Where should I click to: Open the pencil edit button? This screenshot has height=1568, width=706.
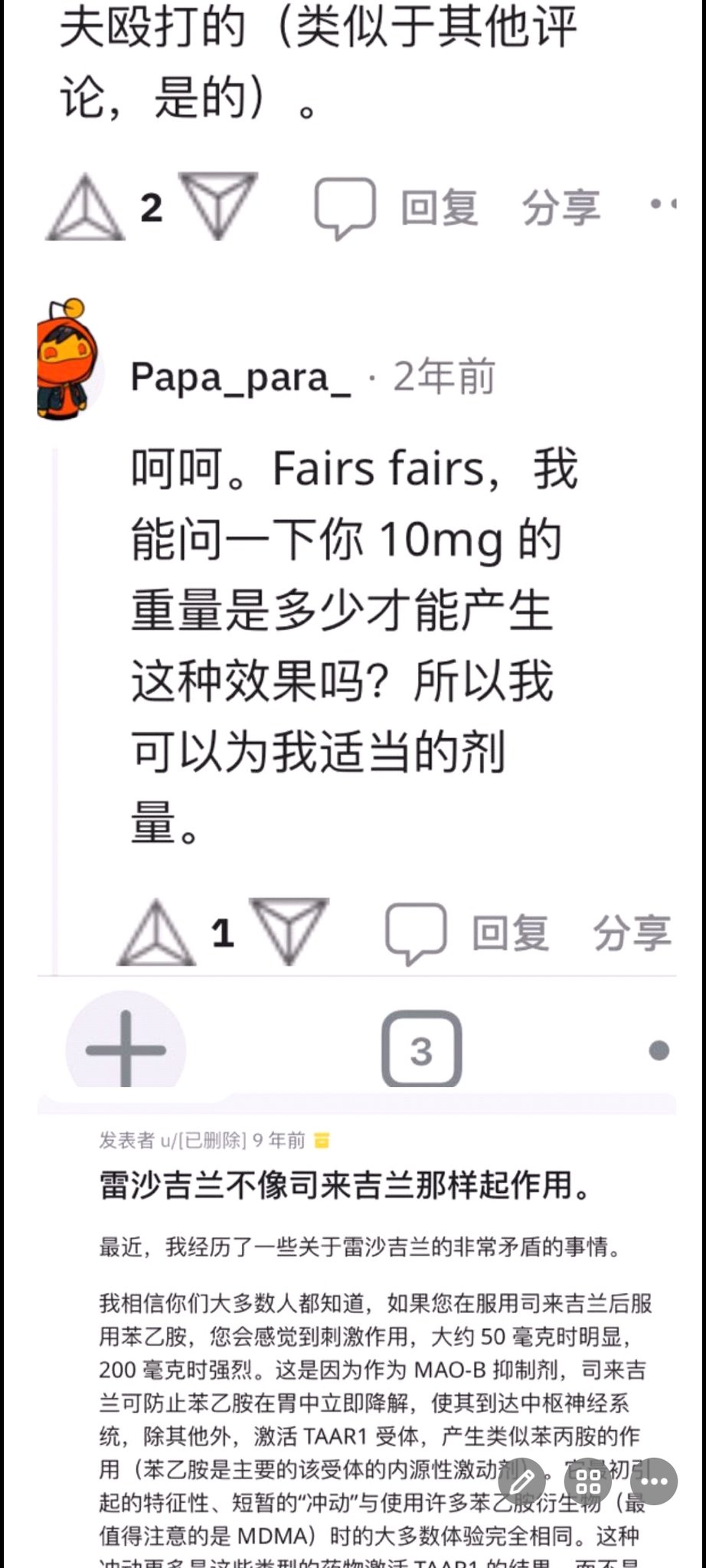(x=523, y=1481)
